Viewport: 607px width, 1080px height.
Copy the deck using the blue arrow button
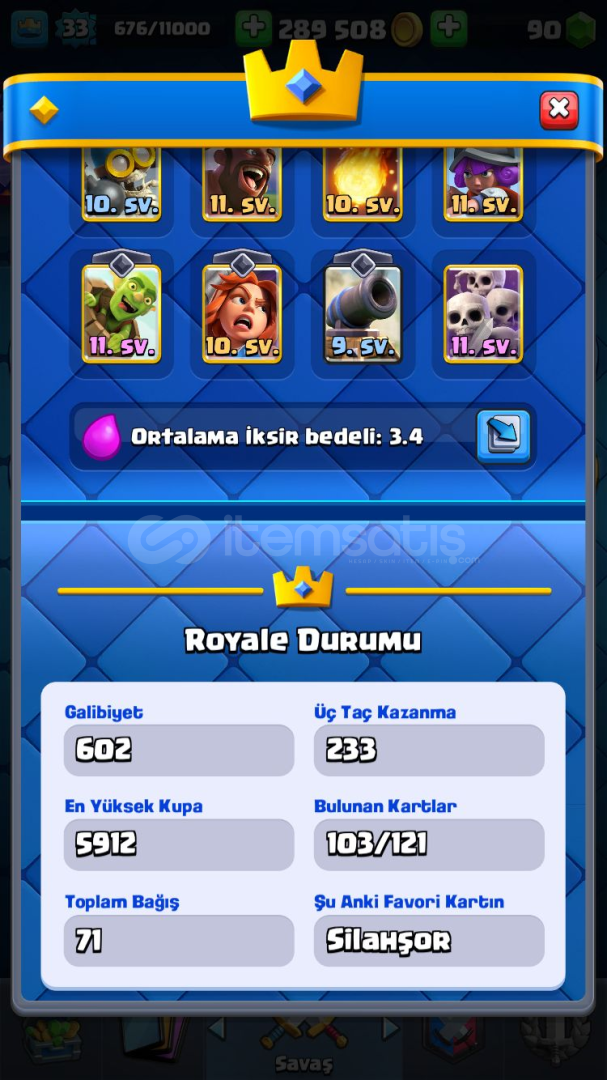504,436
